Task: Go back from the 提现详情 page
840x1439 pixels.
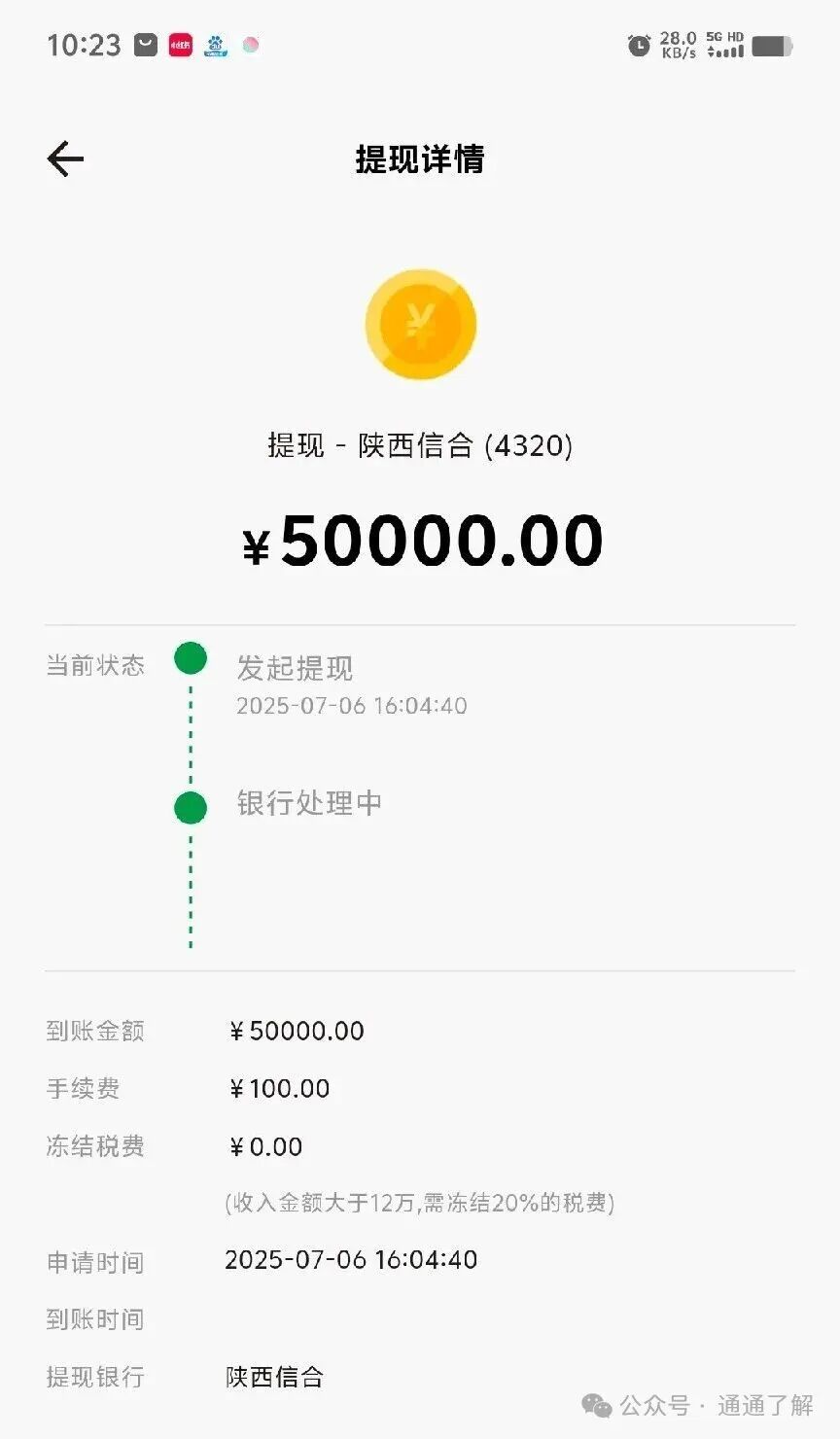Action: [x=65, y=158]
